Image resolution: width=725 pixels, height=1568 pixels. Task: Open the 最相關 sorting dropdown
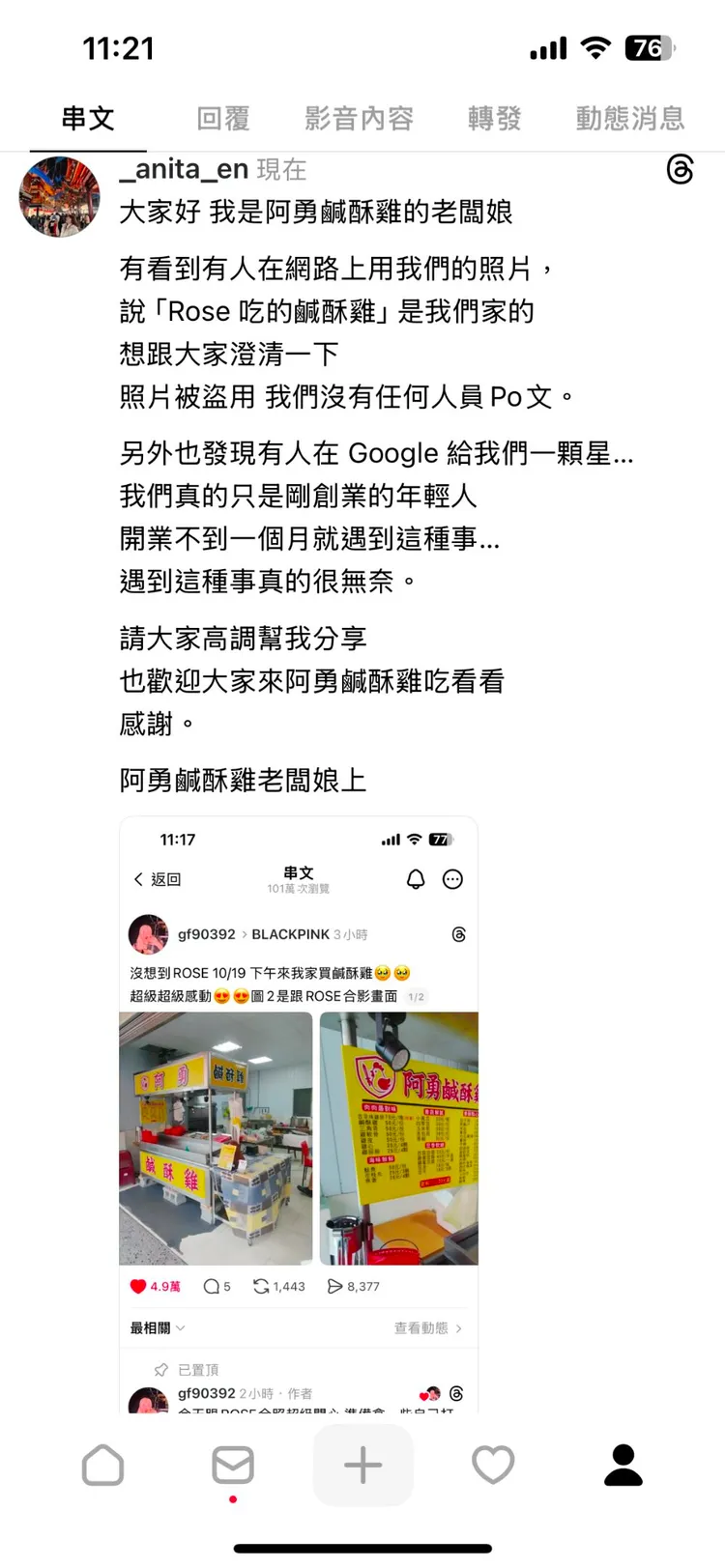tap(152, 1327)
